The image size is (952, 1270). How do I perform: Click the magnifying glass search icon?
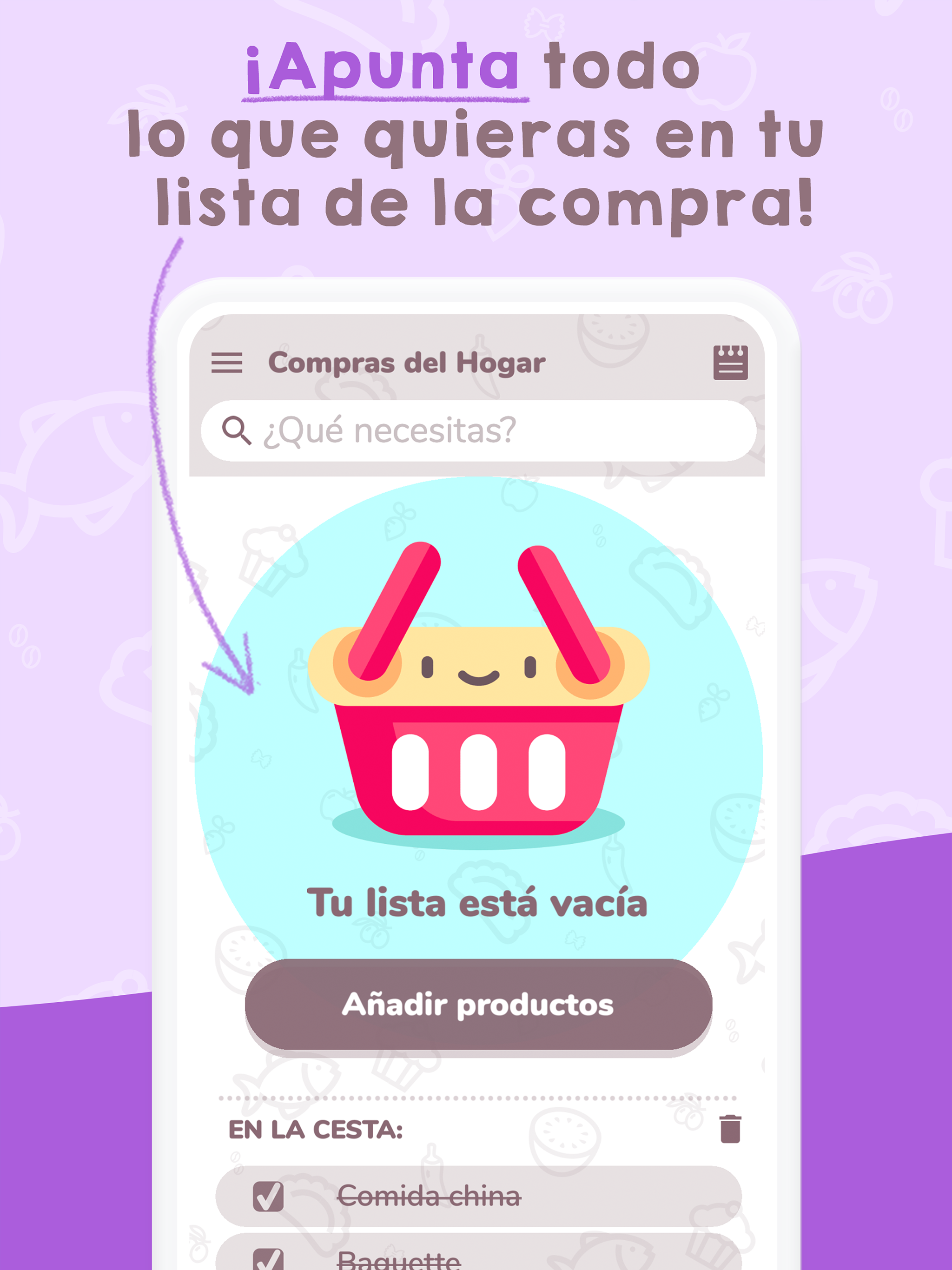[x=237, y=430]
